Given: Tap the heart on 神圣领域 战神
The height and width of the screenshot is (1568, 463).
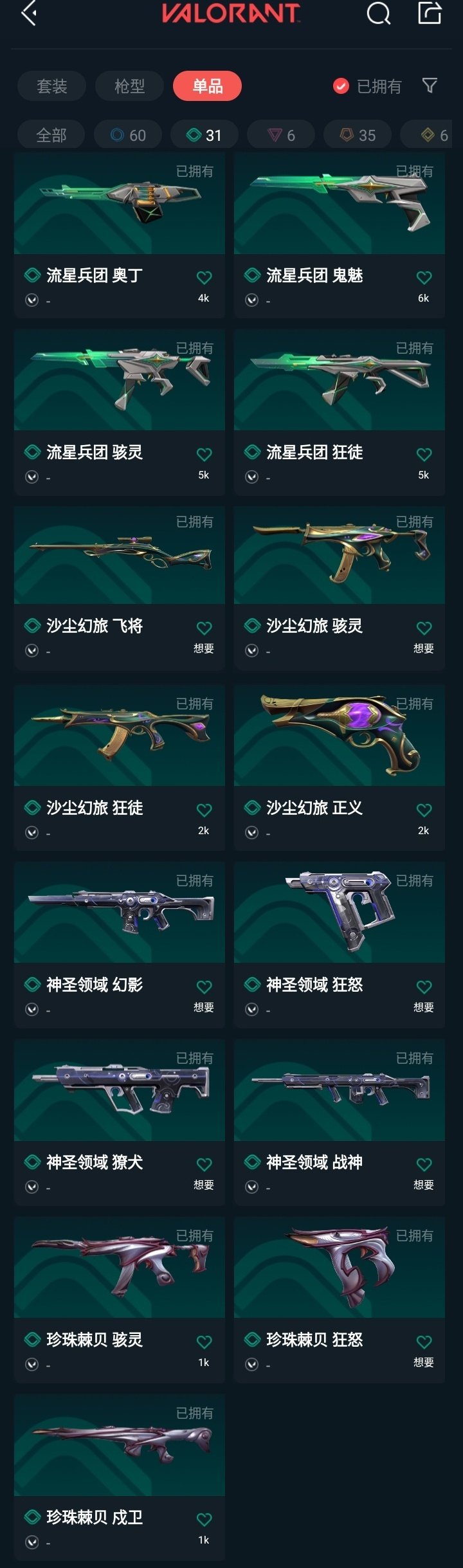Looking at the screenshot, I should tap(424, 1164).
